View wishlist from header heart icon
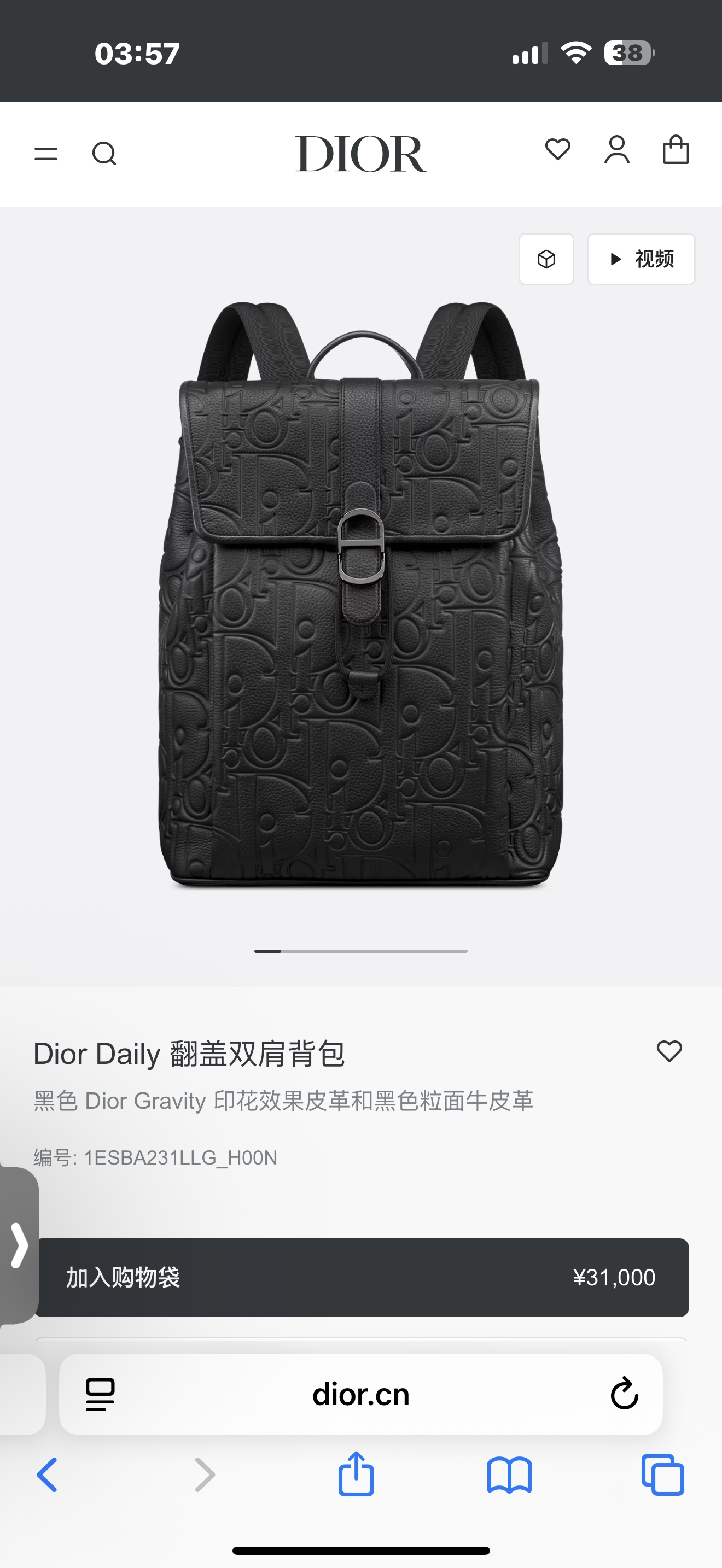 coord(557,150)
